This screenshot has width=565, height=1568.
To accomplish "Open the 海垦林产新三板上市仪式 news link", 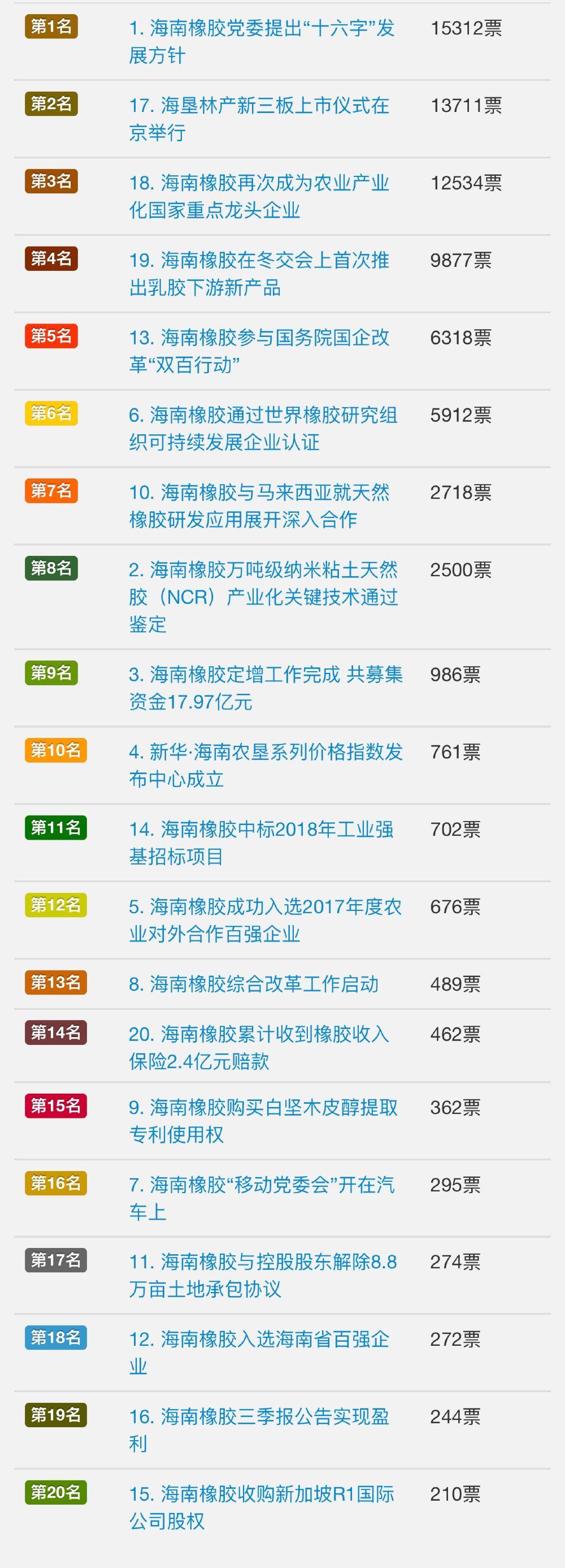I will pos(262,119).
